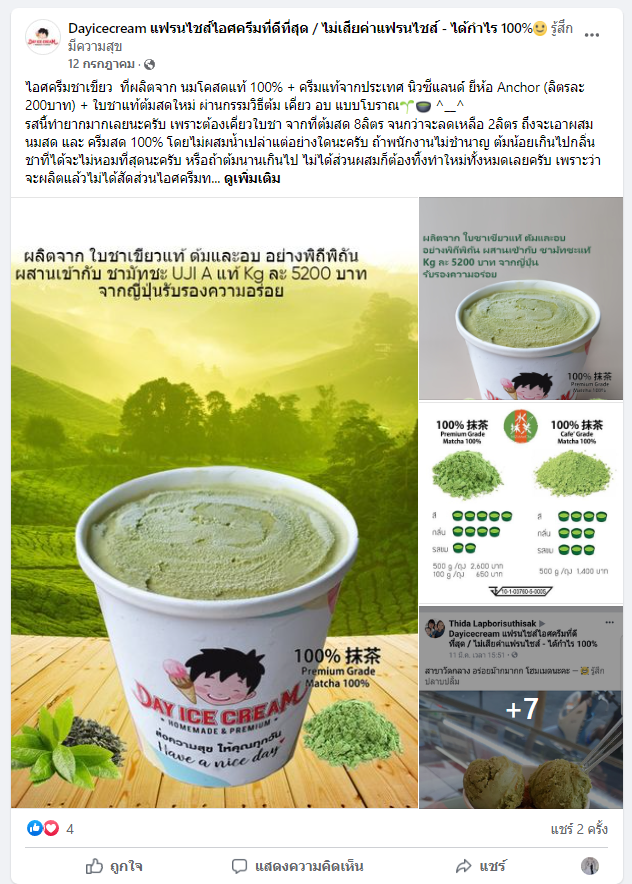
Task: Open the post's three-dot options menu
Action: [592, 34]
